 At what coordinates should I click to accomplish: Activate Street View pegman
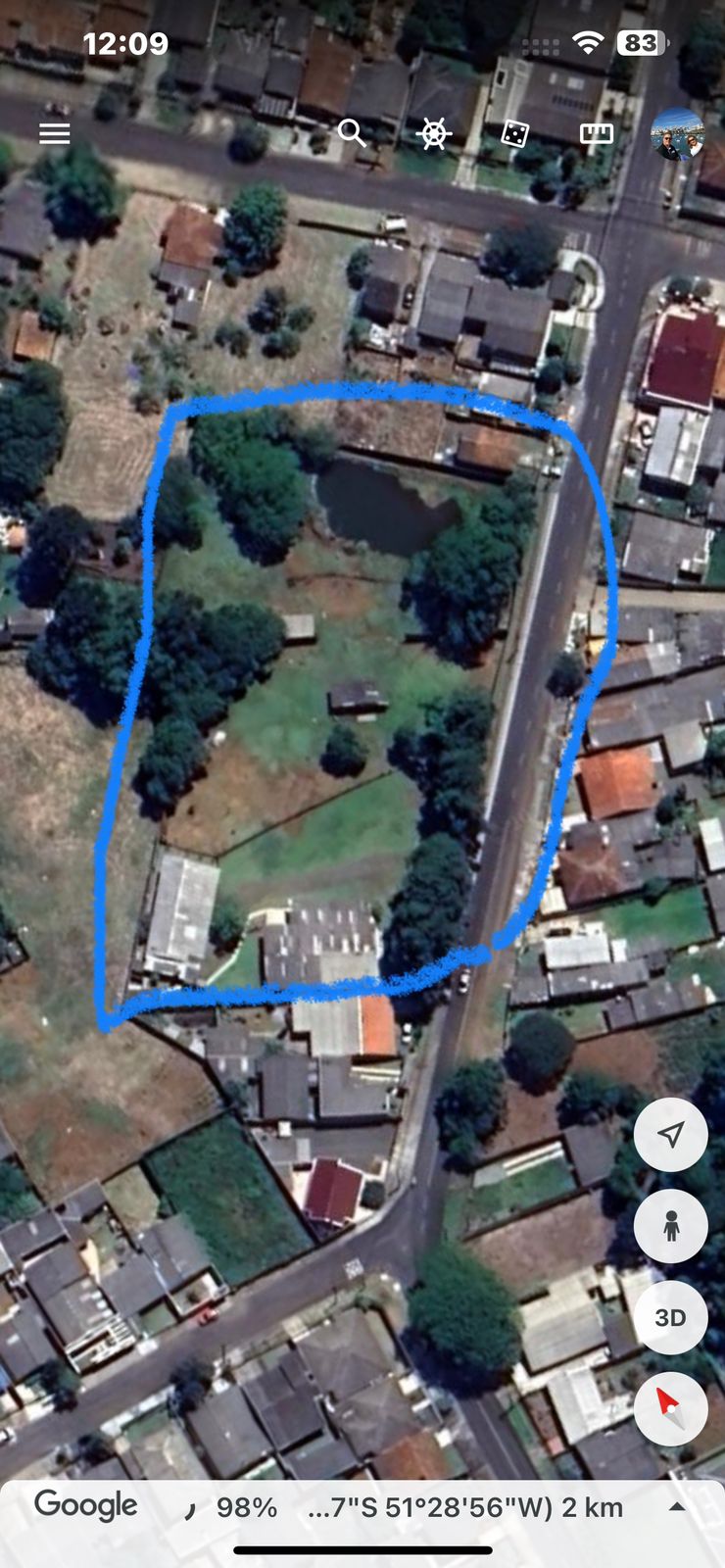pos(671,1226)
